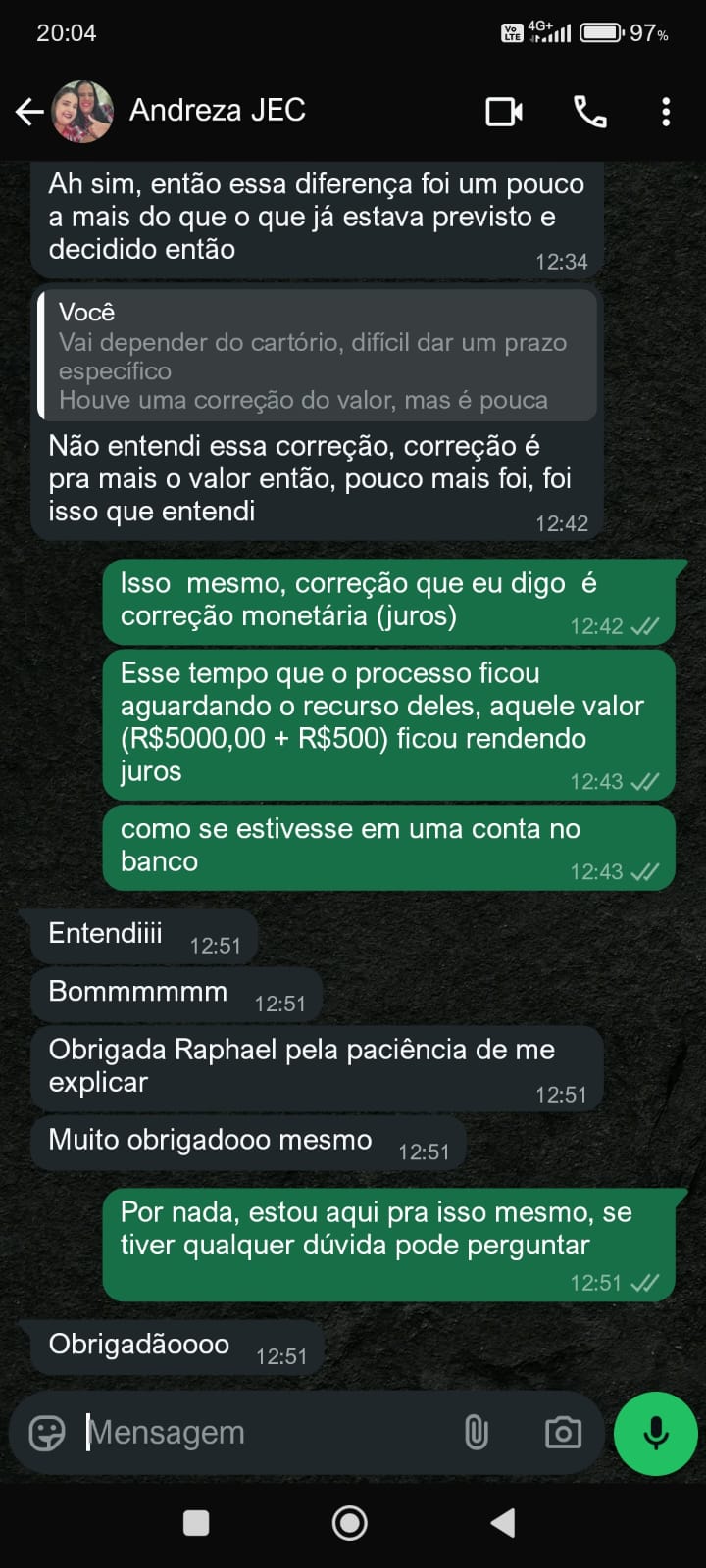
Task: Start a voice call with Andreza JEC
Action: click(x=589, y=112)
